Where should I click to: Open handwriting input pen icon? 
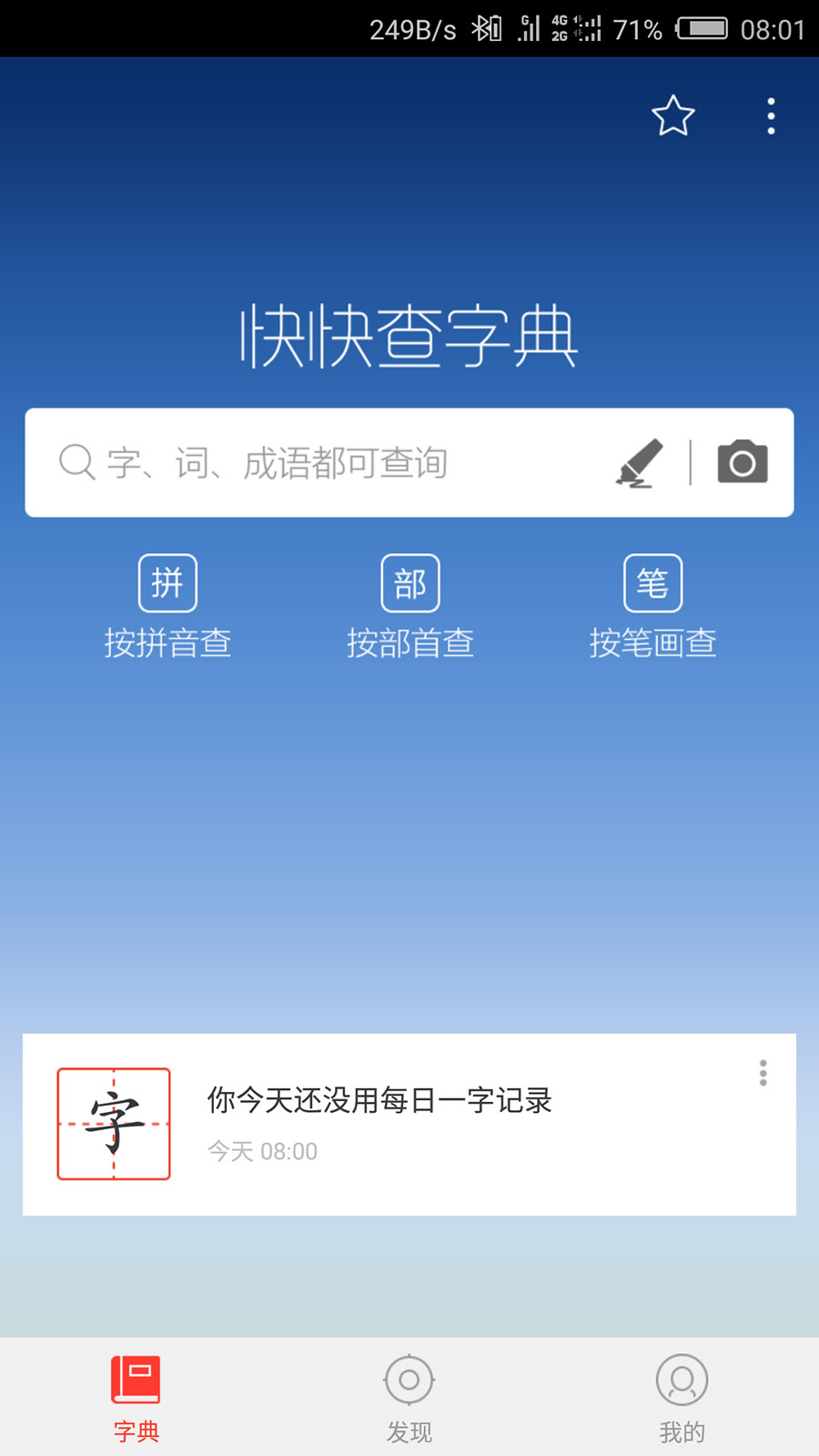[640, 463]
